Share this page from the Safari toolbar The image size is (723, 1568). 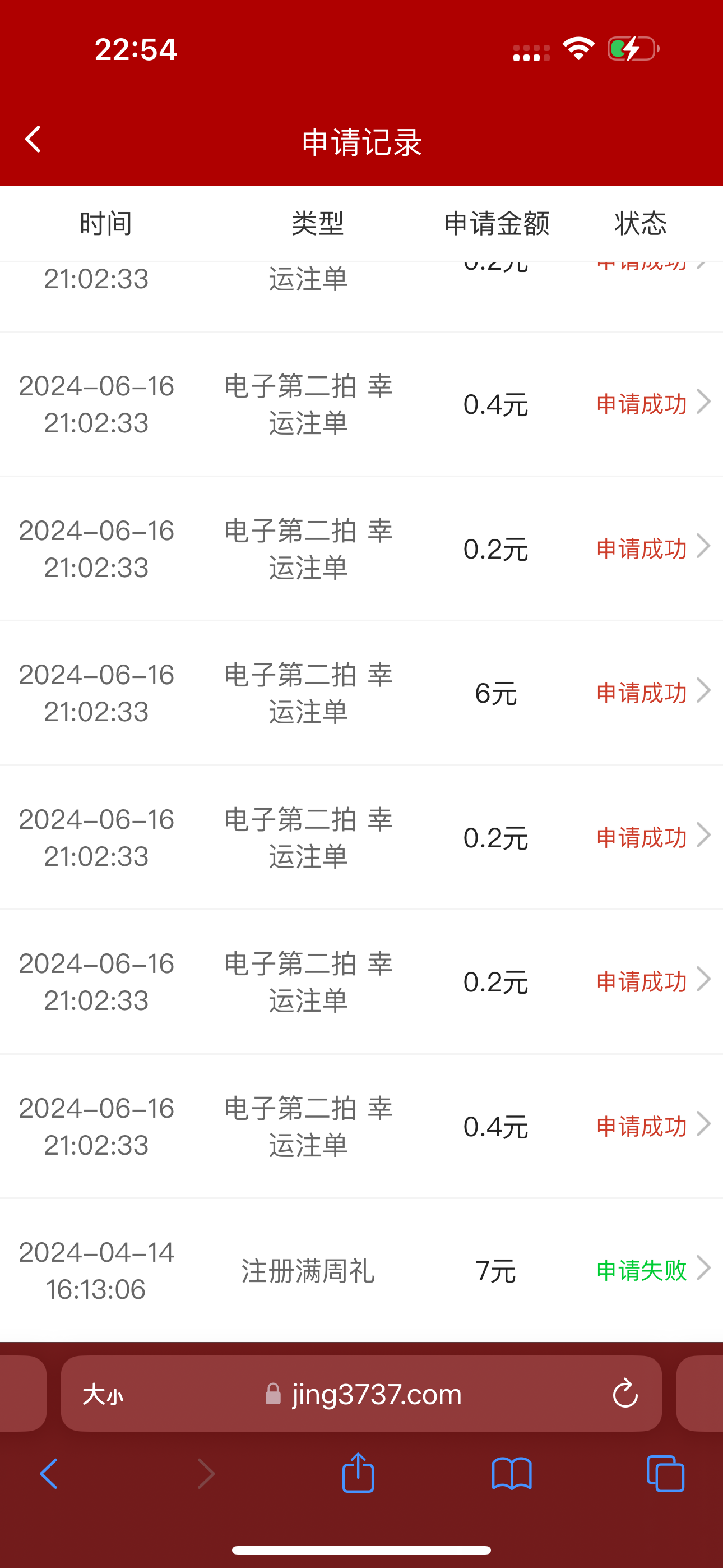[x=358, y=1473]
